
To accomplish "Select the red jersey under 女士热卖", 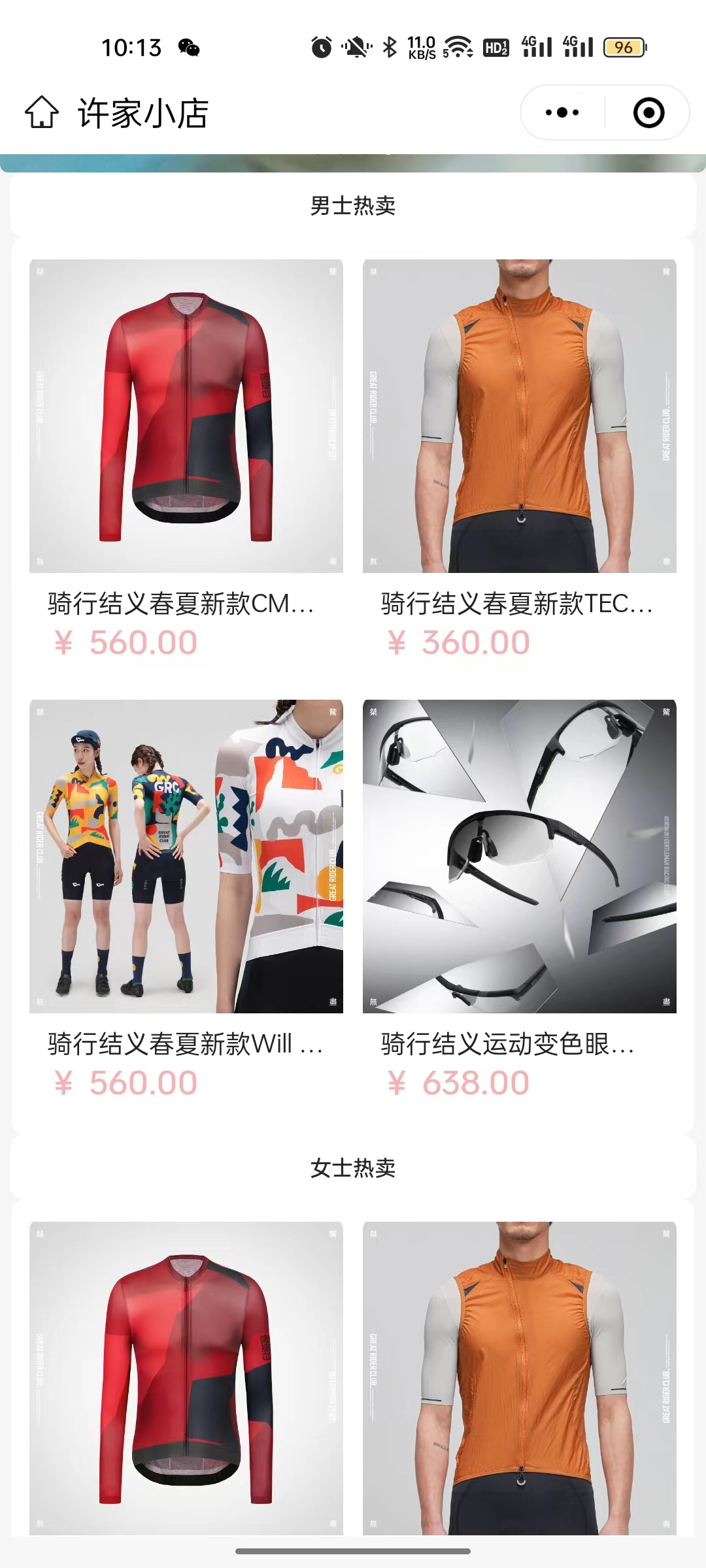I will [186, 1377].
